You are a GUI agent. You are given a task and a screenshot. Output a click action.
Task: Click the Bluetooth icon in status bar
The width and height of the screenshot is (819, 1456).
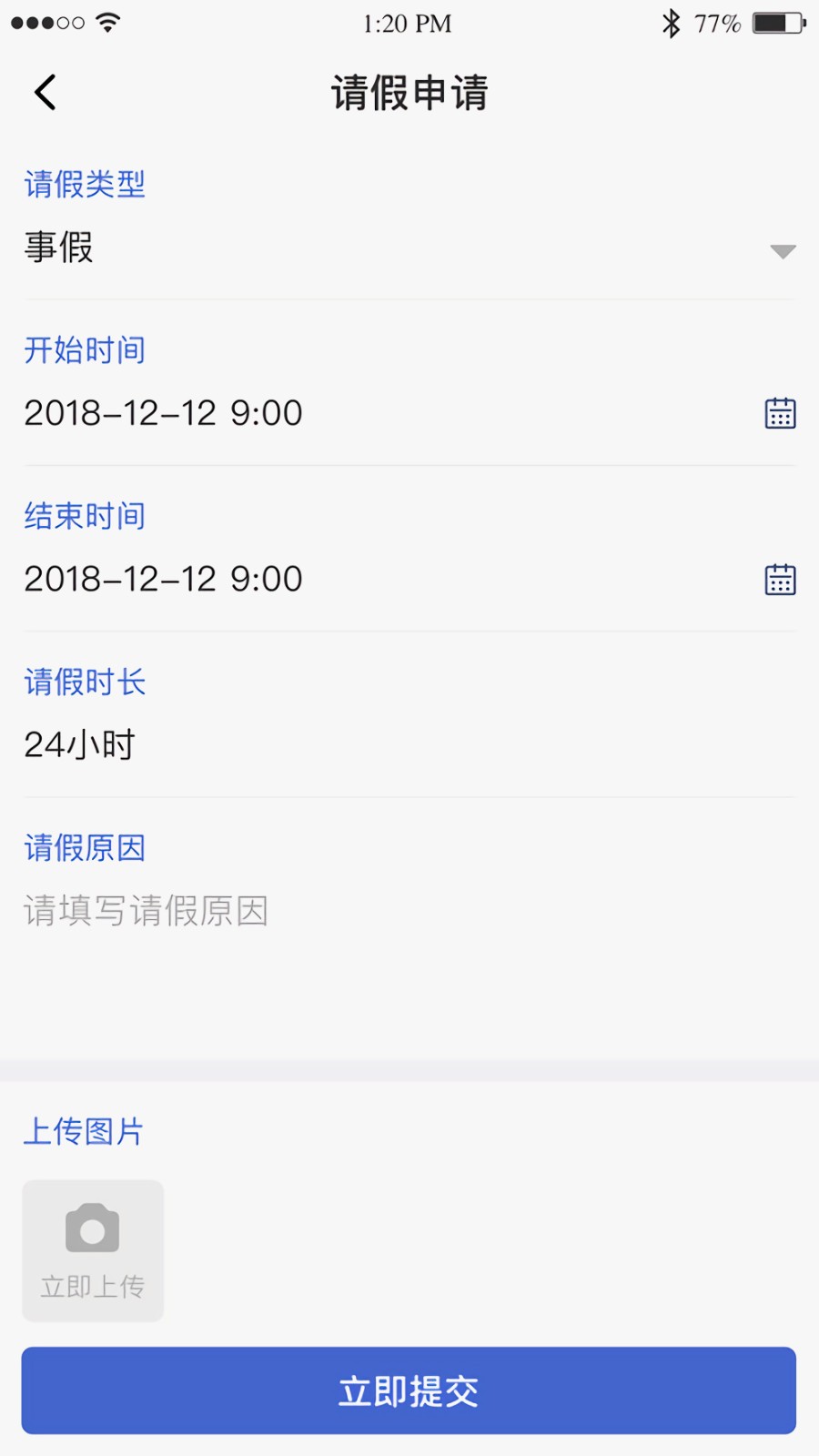tap(671, 23)
